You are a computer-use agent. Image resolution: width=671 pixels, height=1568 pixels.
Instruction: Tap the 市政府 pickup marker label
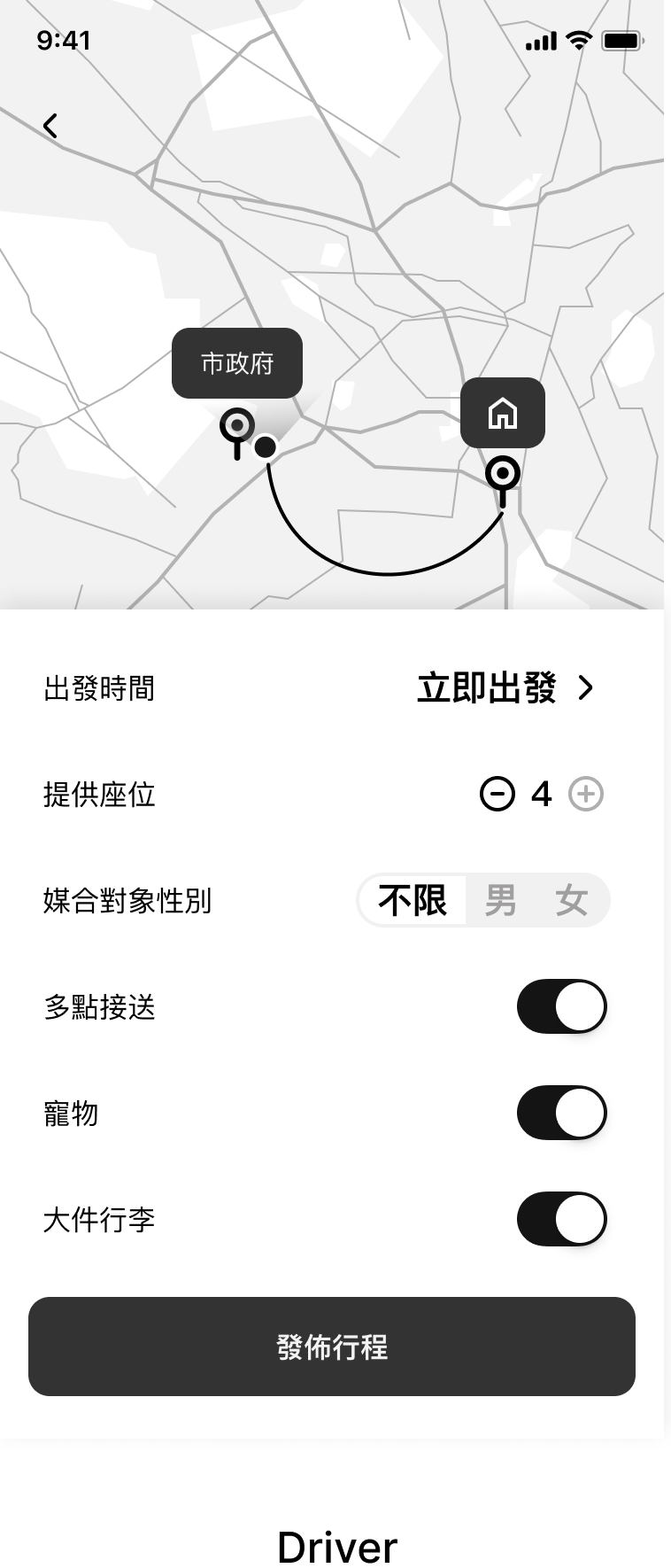click(237, 363)
